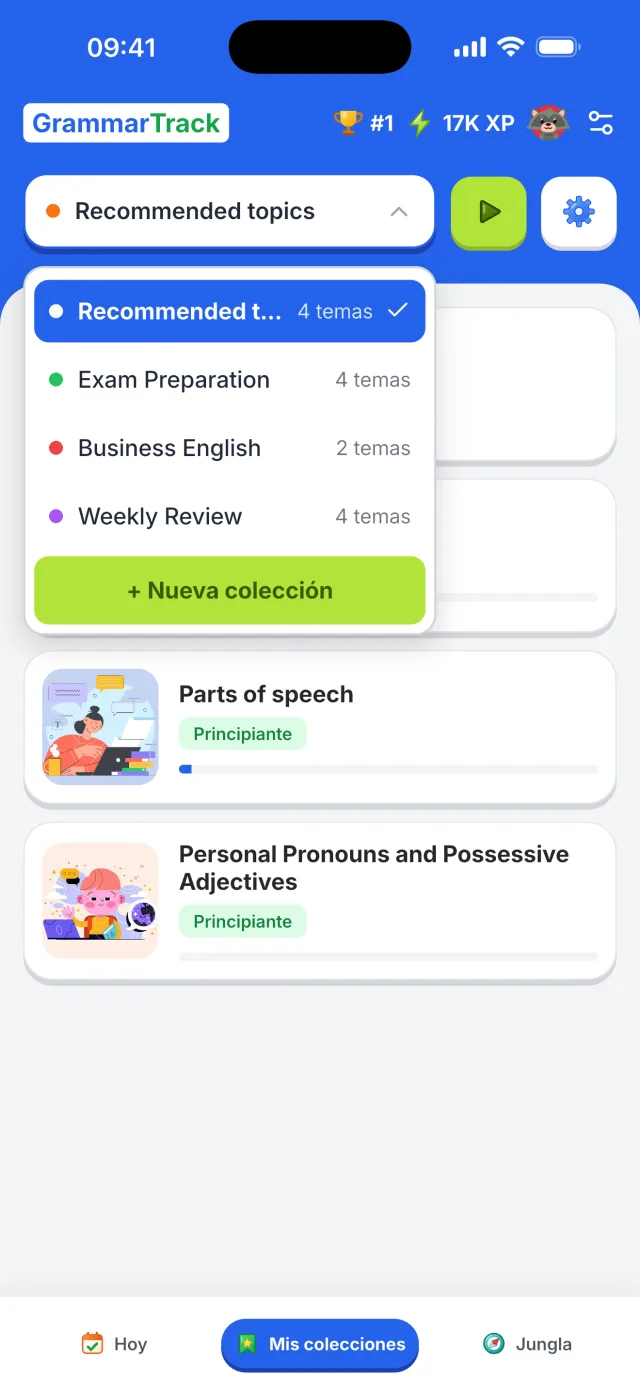Screen dimensions: 640x1390
Task: Switch to the Jungla tab
Action: [x=527, y=1344]
